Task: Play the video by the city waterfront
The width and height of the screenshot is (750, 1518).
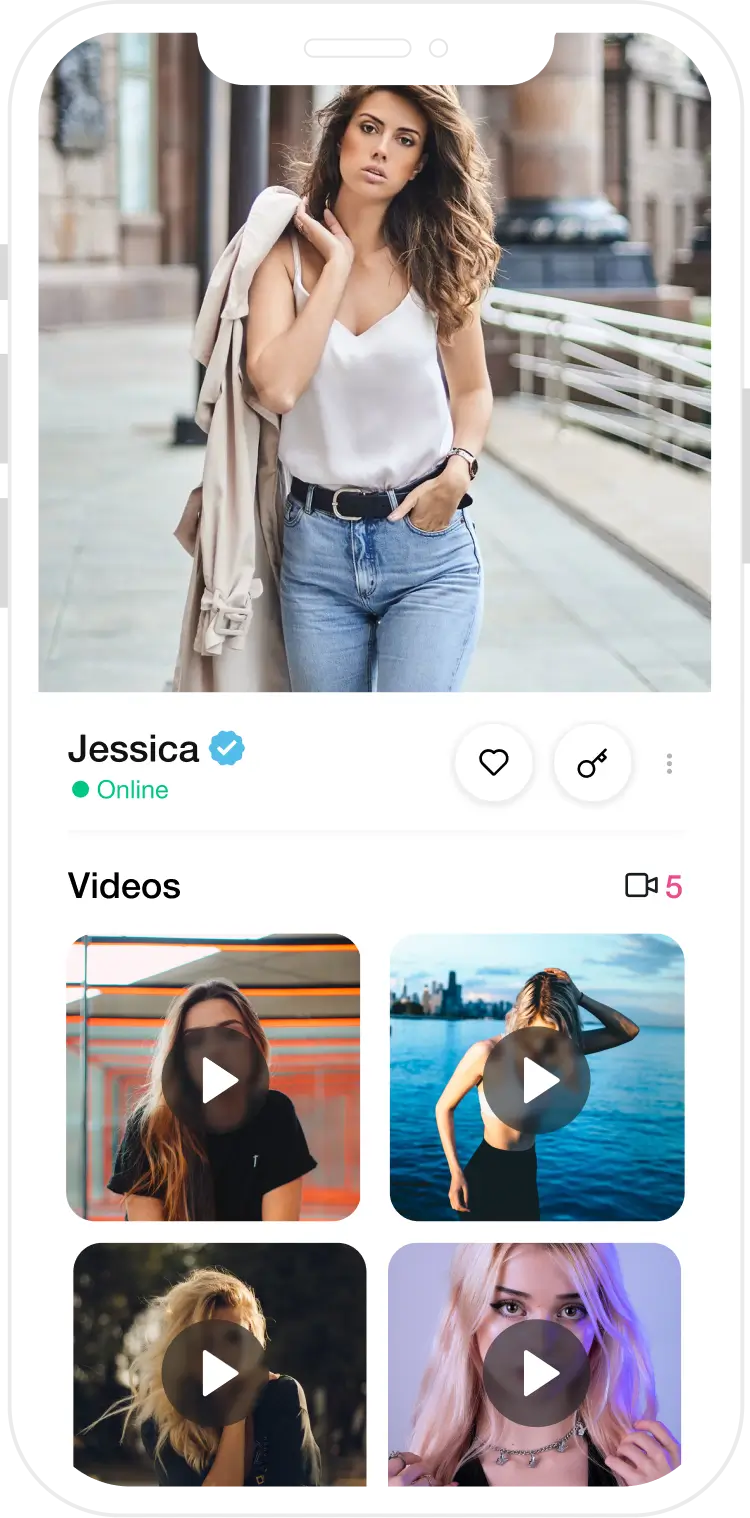Action: [537, 1080]
